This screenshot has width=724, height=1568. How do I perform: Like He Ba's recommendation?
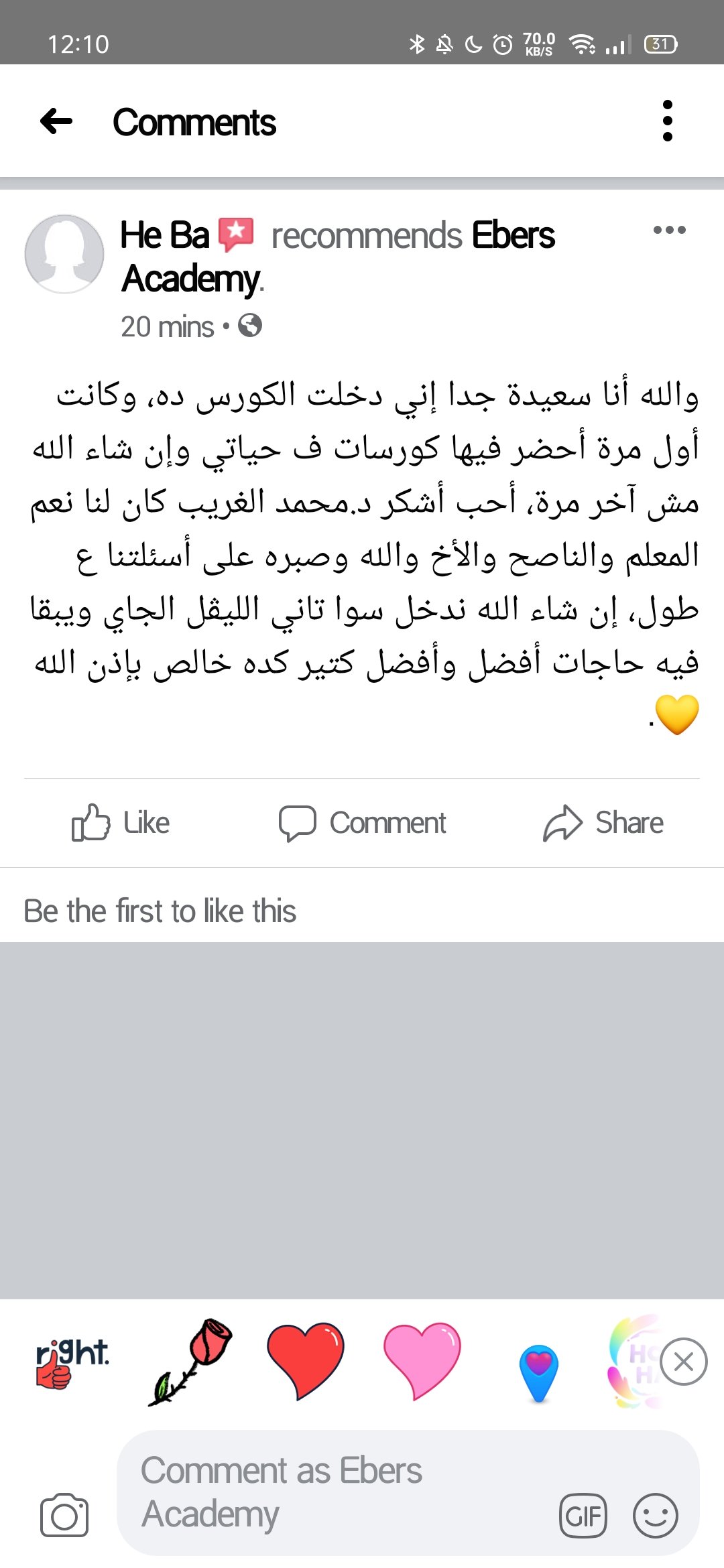[121, 822]
